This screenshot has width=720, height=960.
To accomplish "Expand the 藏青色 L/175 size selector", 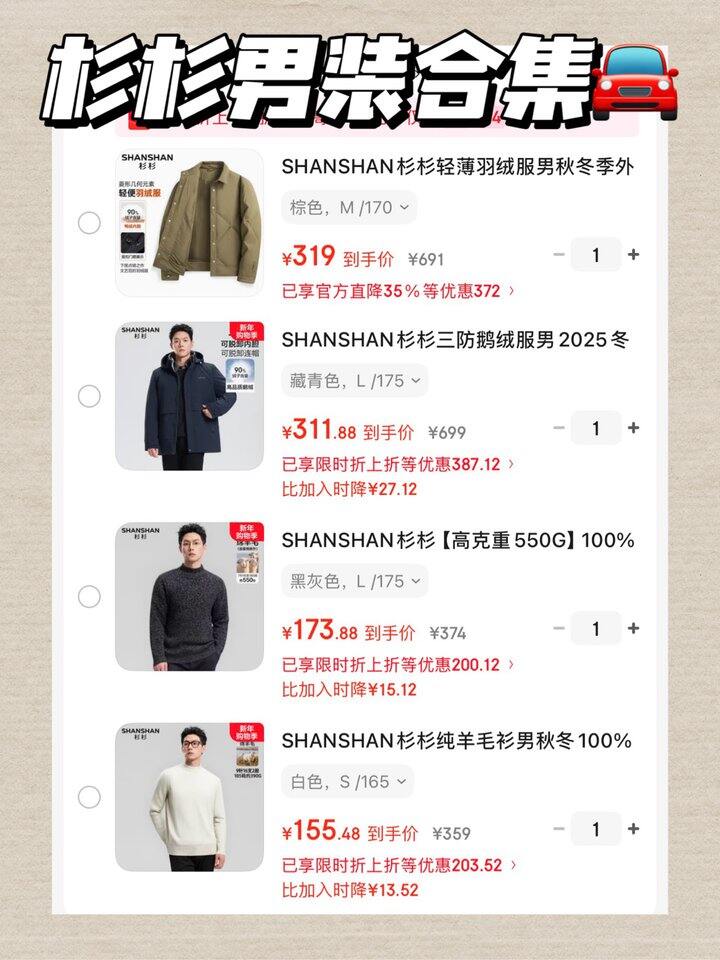I will point(351,381).
